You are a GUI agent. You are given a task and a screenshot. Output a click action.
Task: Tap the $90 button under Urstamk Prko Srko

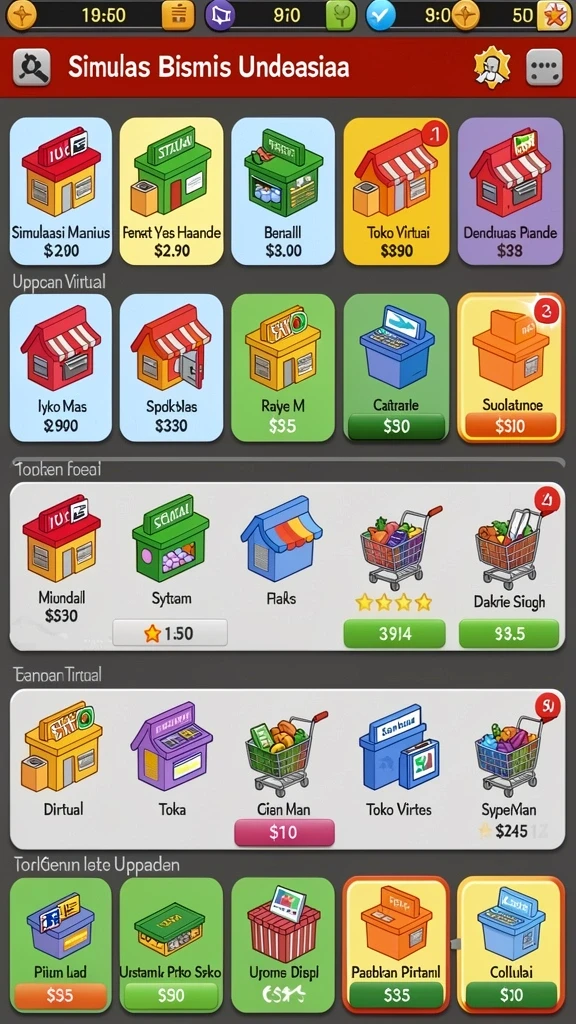pos(171,996)
